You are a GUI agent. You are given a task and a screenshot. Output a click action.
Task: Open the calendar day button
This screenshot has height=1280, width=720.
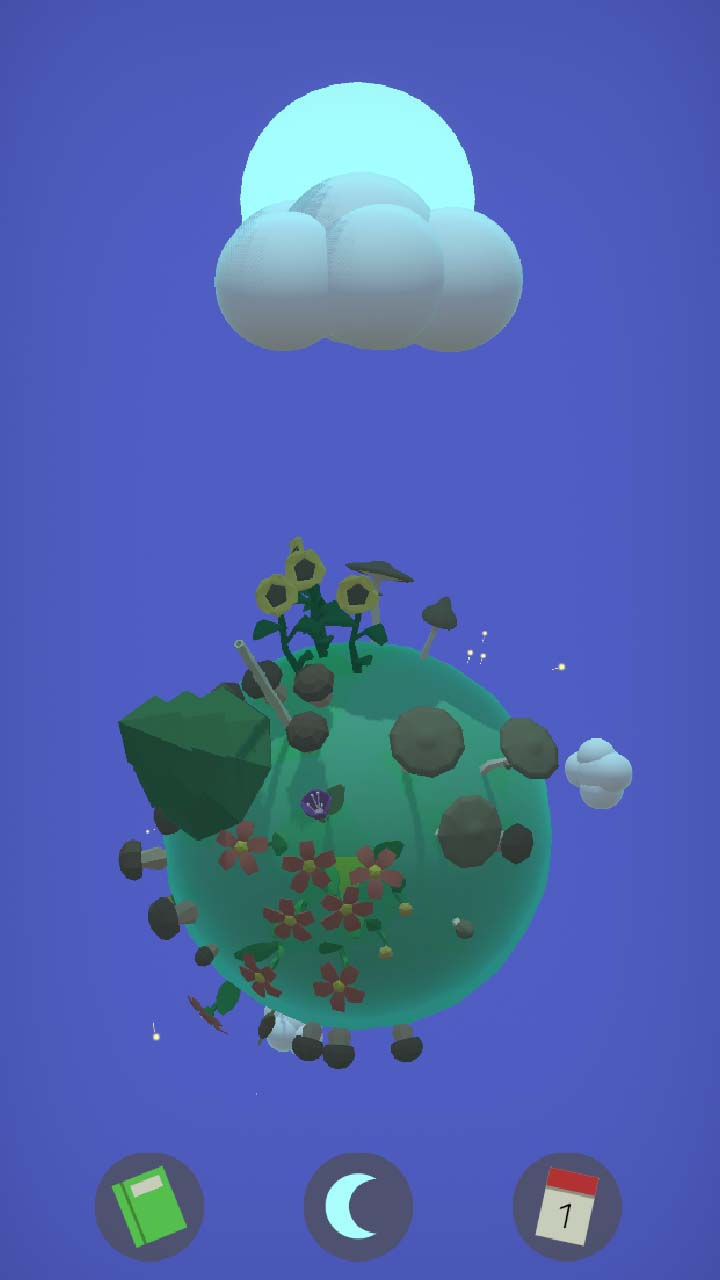(x=567, y=1207)
